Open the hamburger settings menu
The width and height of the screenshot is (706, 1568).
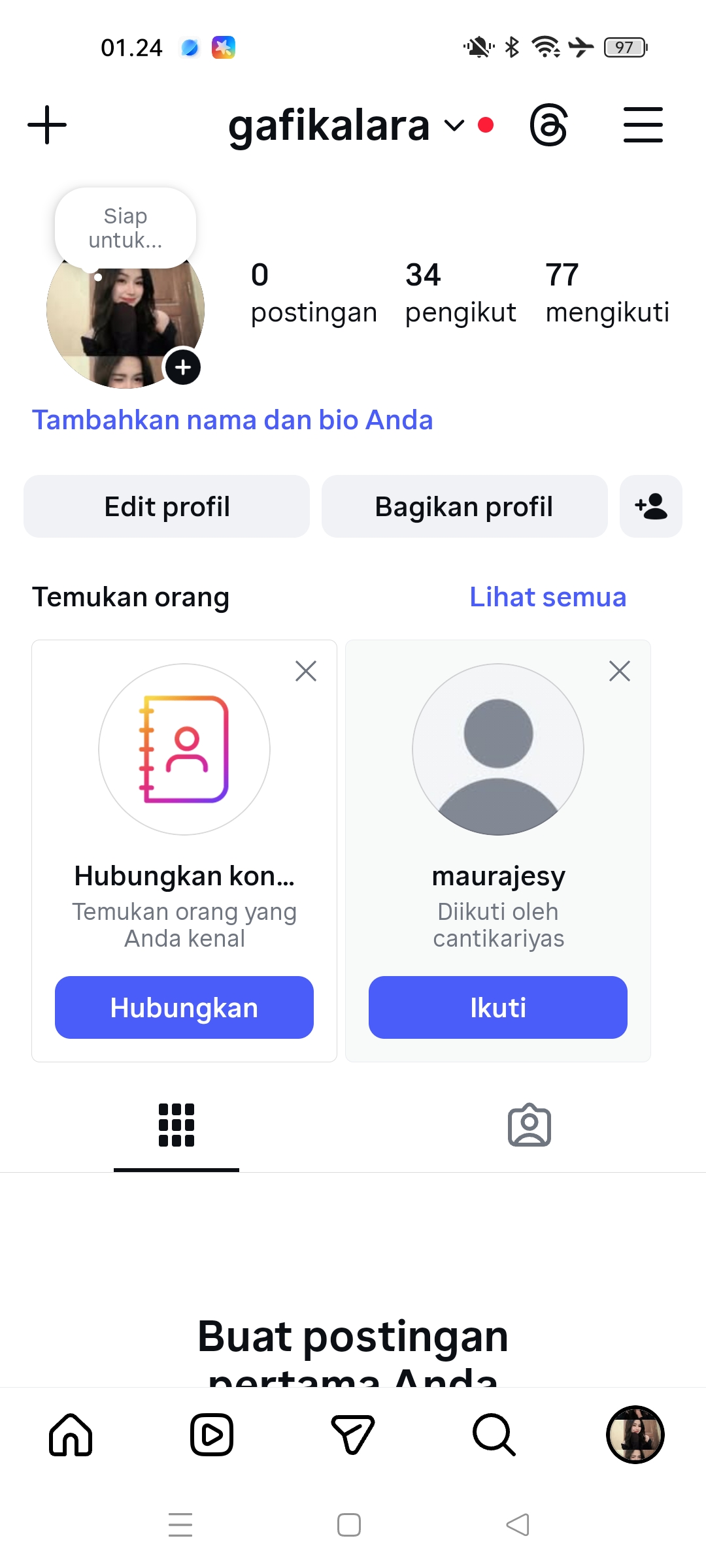pyautogui.click(x=643, y=125)
